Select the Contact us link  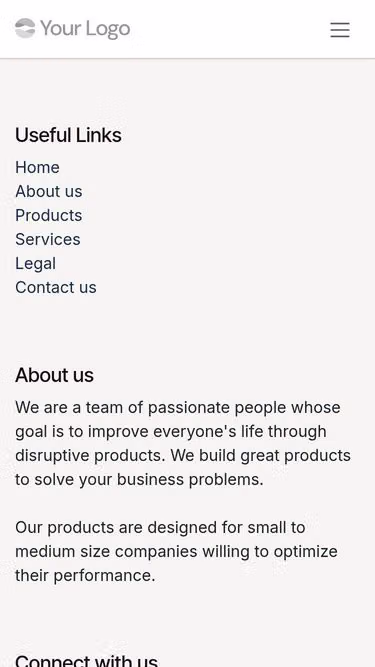(x=56, y=287)
